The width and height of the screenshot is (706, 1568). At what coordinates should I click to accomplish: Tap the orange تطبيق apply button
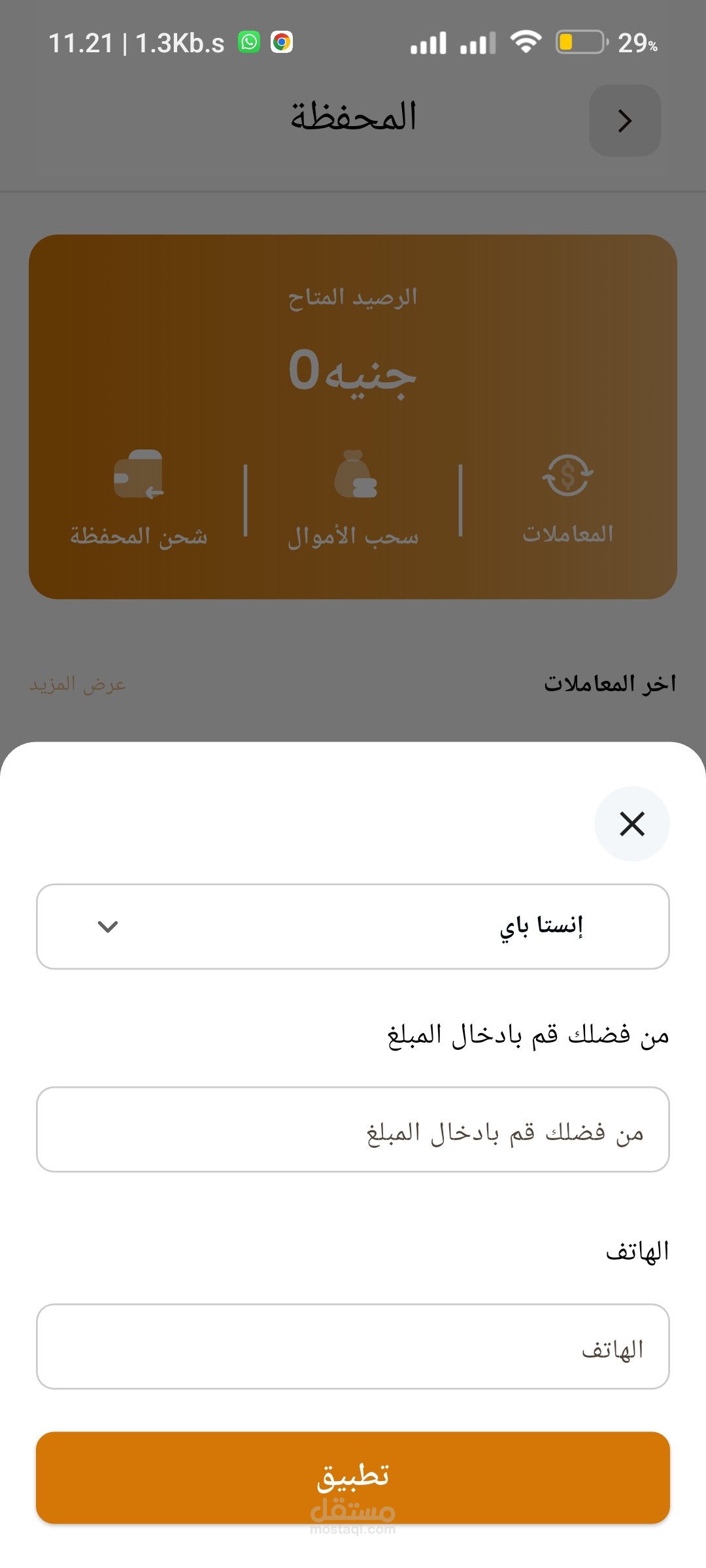353,1478
